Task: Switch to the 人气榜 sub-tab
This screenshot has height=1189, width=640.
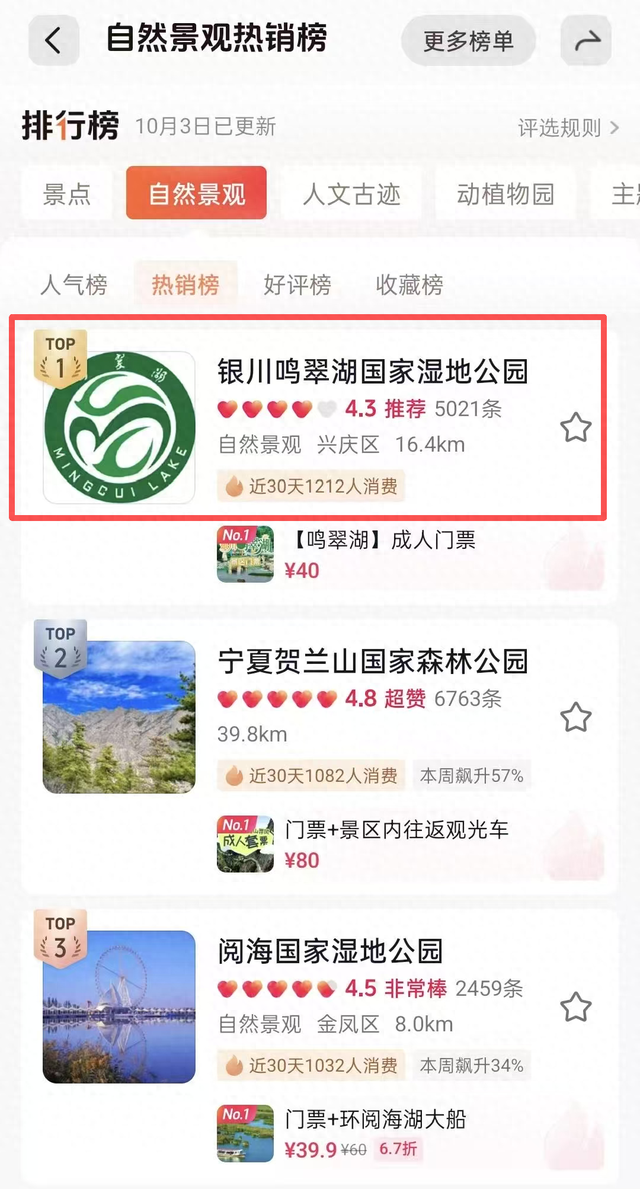Action: [73, 285]
